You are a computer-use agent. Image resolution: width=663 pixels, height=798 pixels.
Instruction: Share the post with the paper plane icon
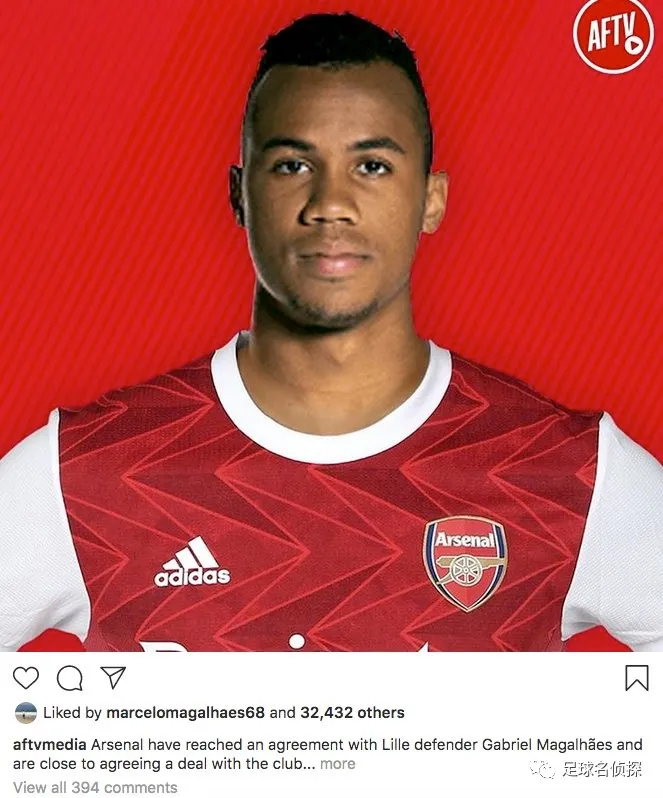click(x=113, y=678)
